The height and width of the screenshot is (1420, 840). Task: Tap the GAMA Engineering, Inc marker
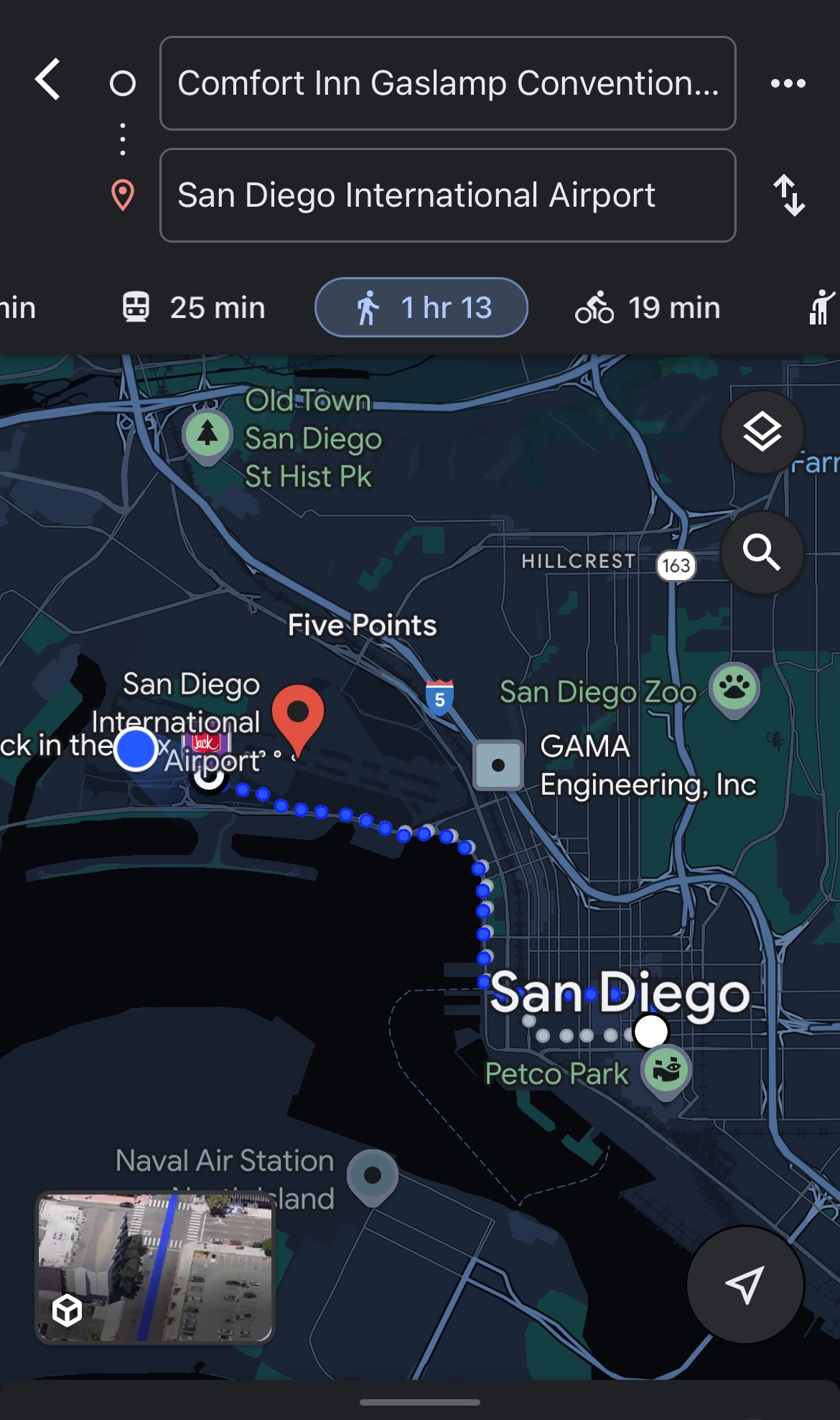498,765
